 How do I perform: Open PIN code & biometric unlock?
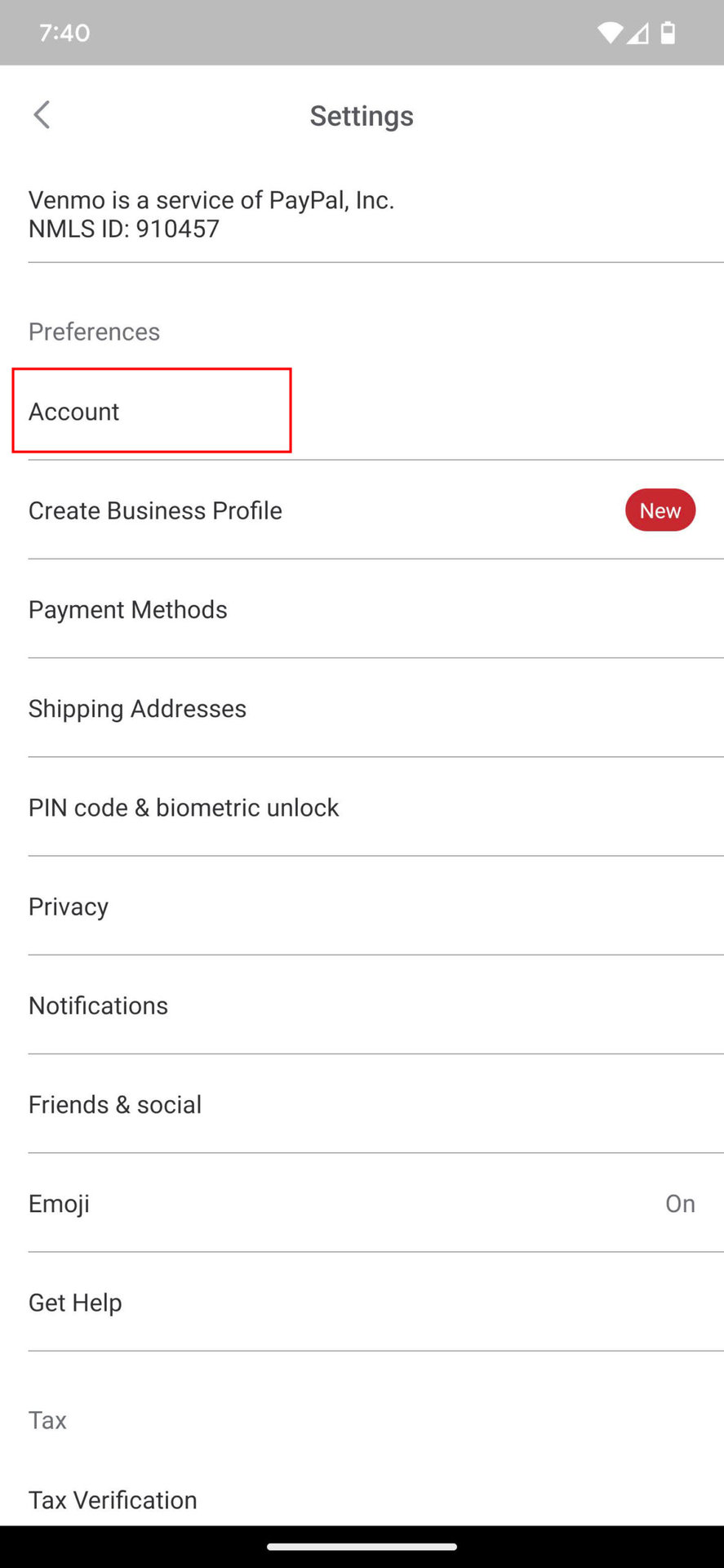(184, 808)
